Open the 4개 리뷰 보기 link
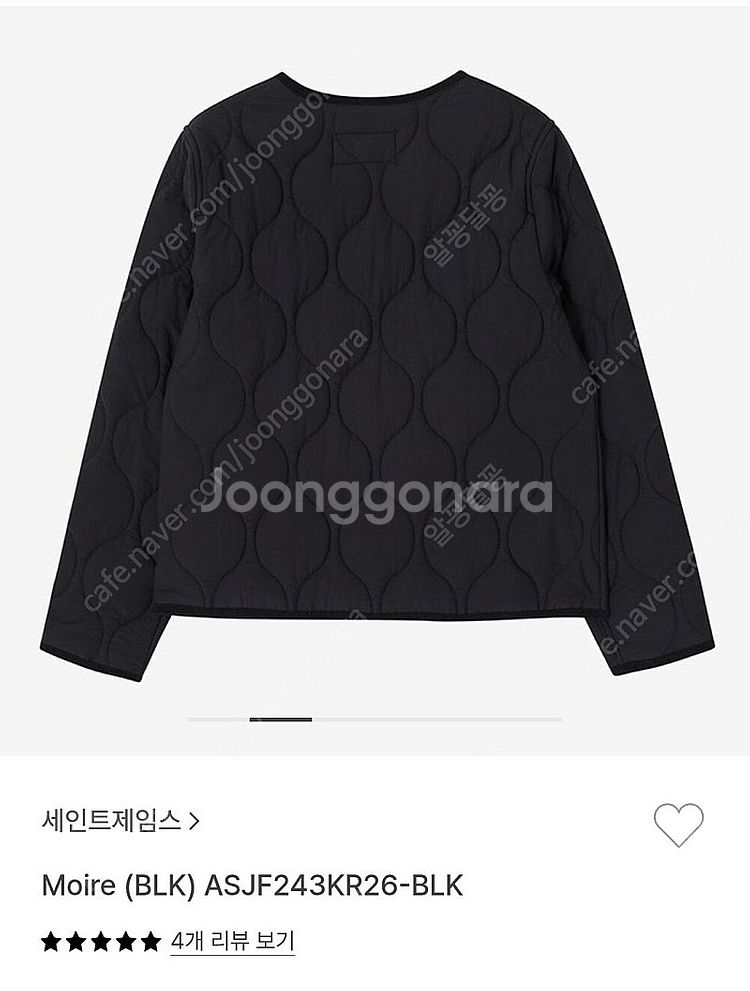The height and width of the screenshot is (991, 750). click(x=232, y=941)
